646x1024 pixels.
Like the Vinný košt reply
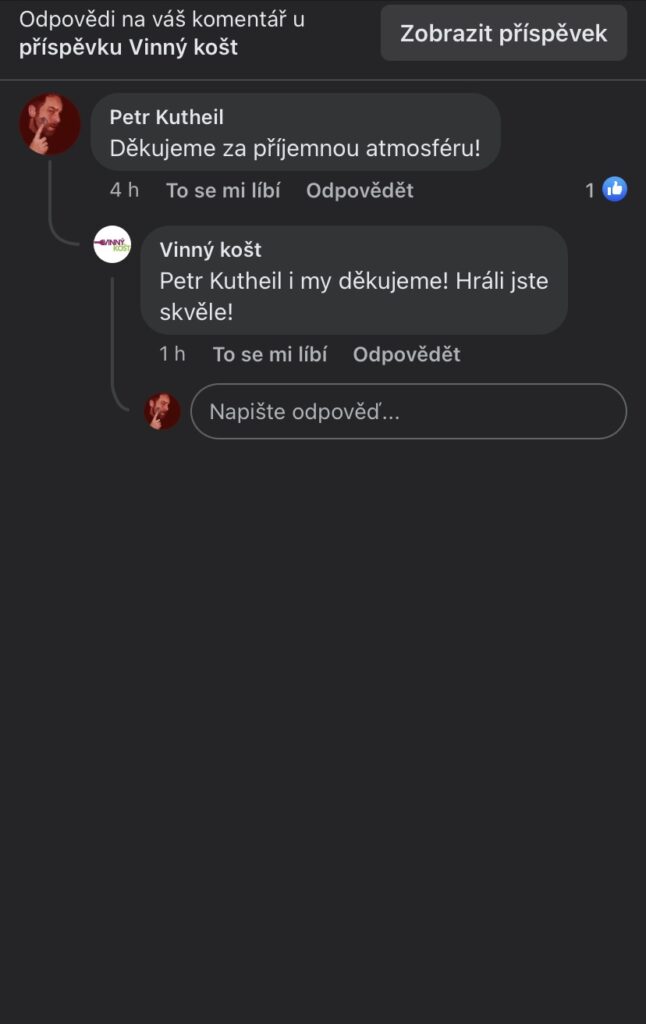pyautogui.click(x=269, y=354)
